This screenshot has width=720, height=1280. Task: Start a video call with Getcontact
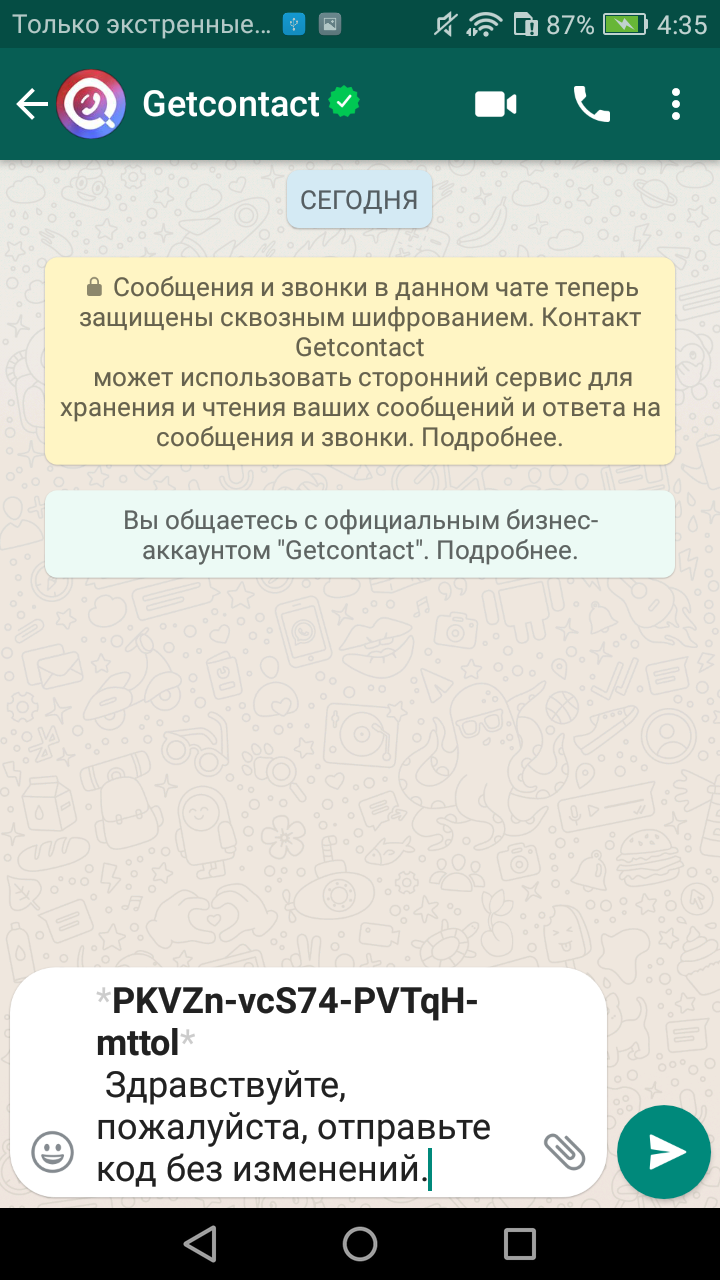coord(495,104)
